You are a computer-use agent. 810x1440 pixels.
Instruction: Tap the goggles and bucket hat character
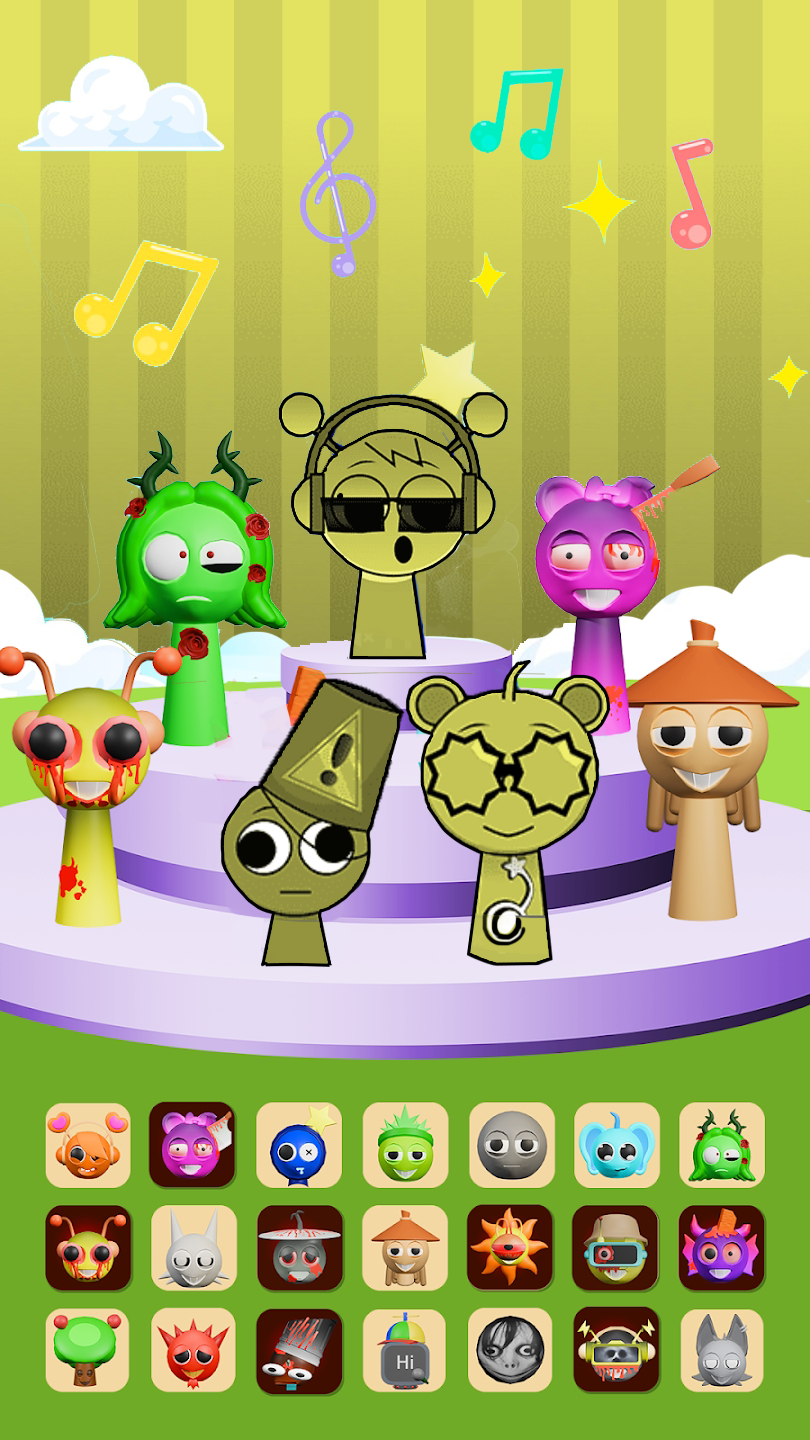click(615, 1248)
